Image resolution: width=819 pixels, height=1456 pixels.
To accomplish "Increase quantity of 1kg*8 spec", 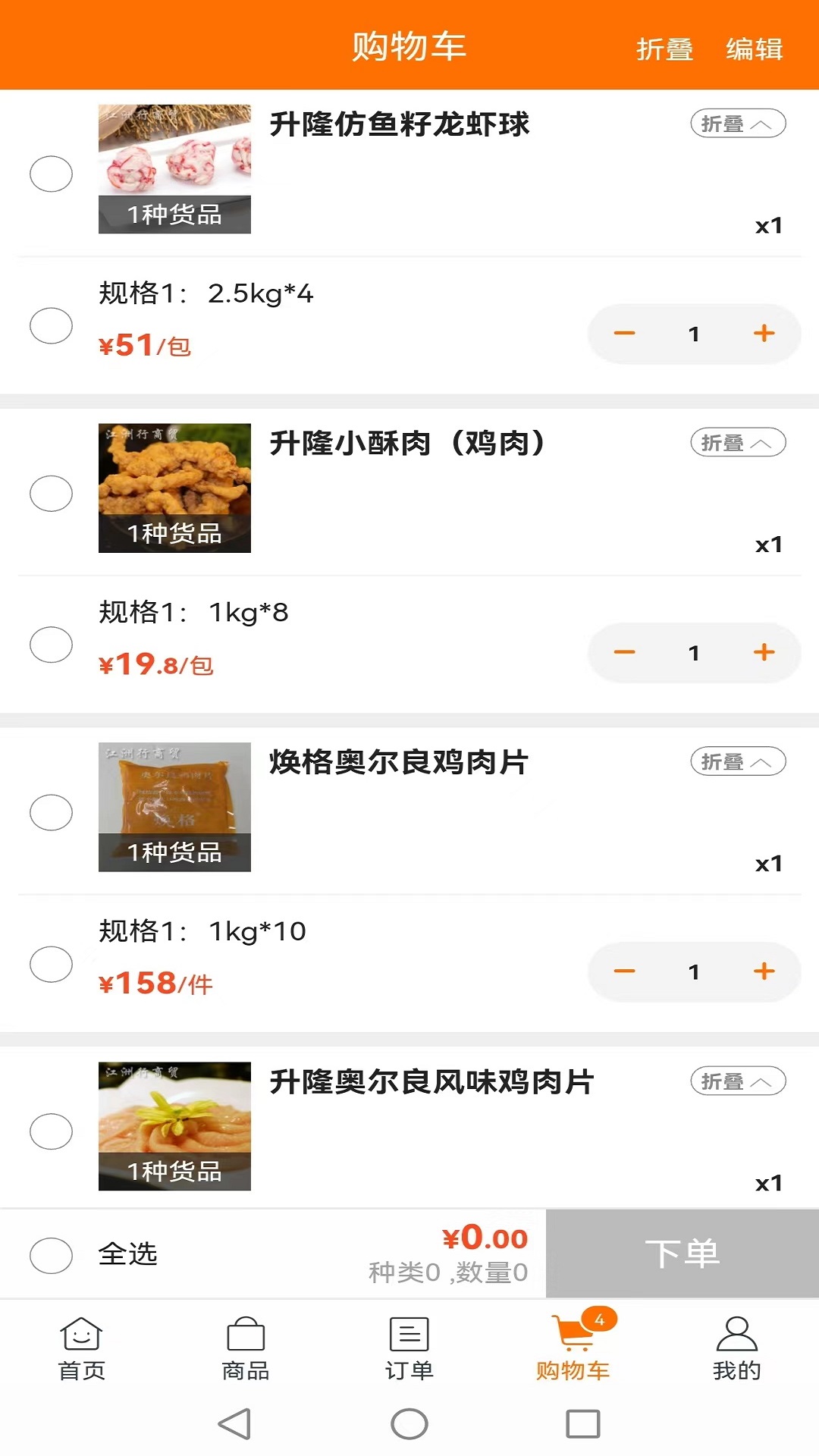I will 764,653.
